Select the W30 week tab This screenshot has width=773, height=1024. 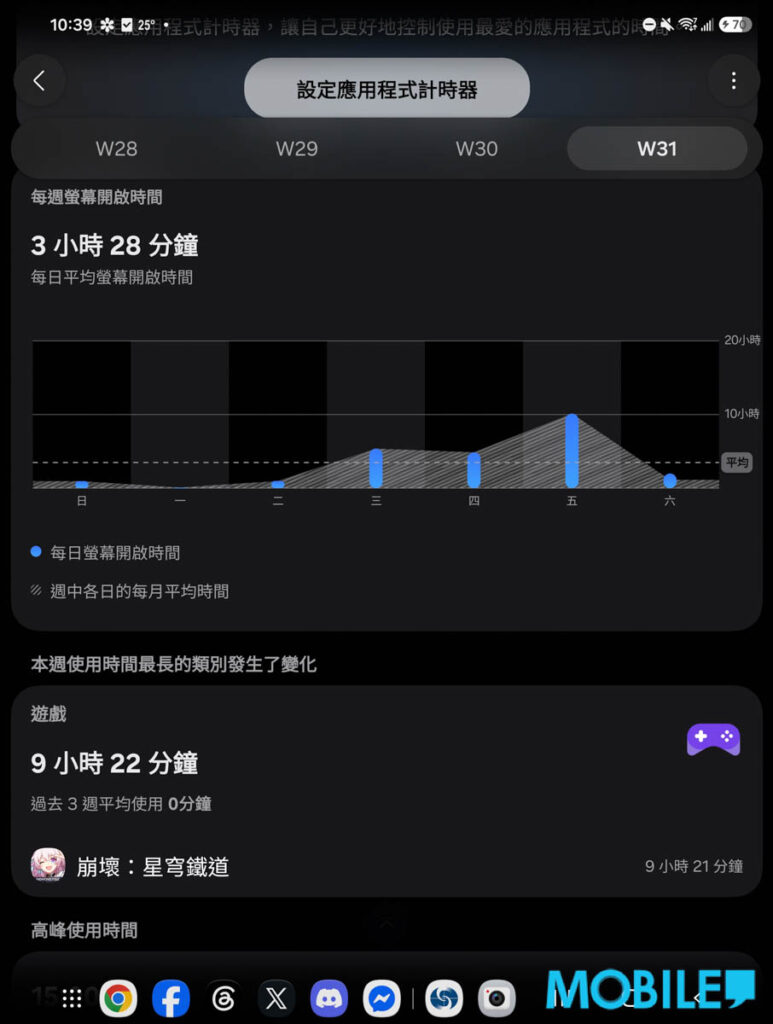(x=477, y=149)
